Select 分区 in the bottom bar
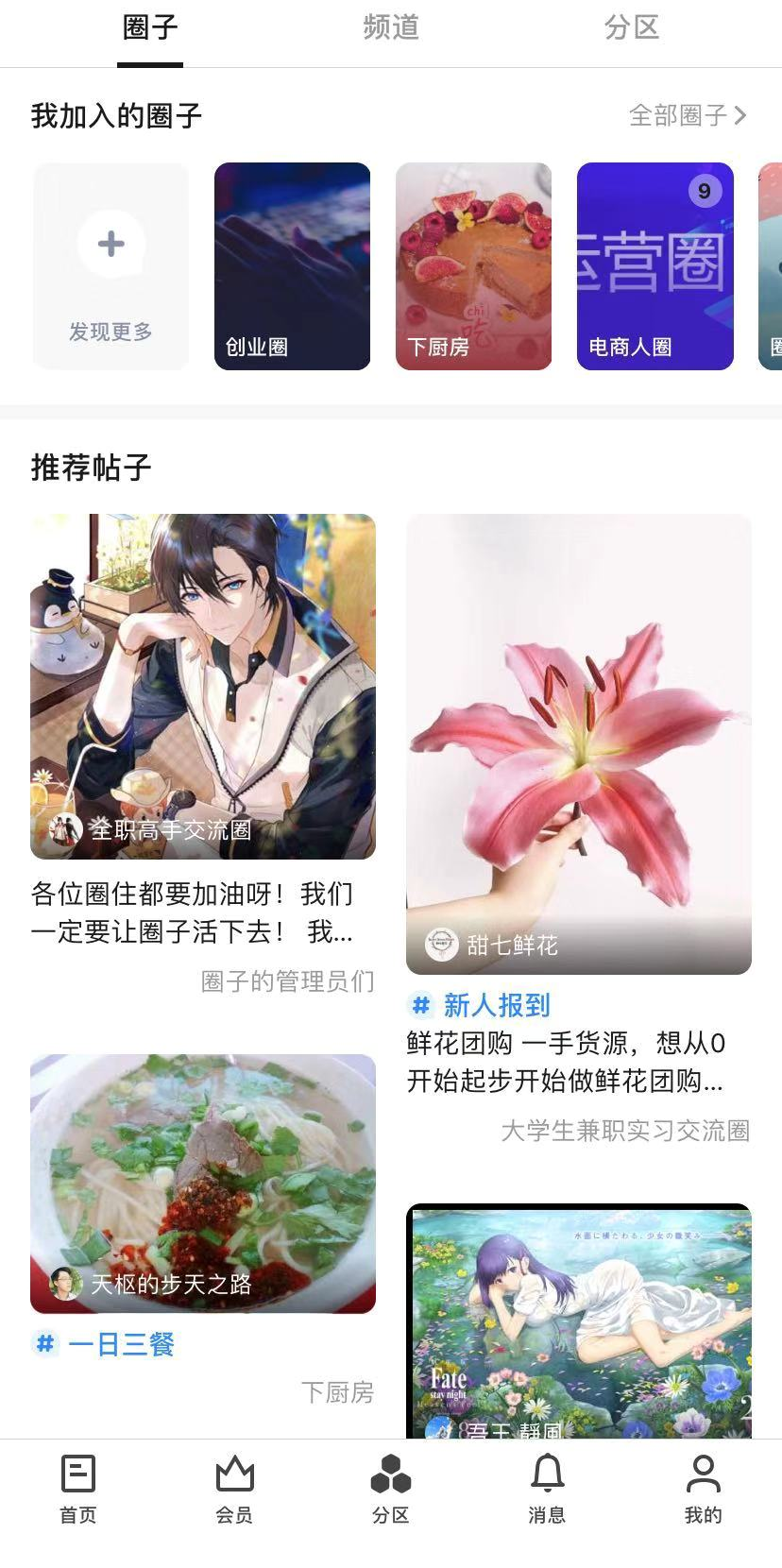782x1568 pixels. 391,1488
